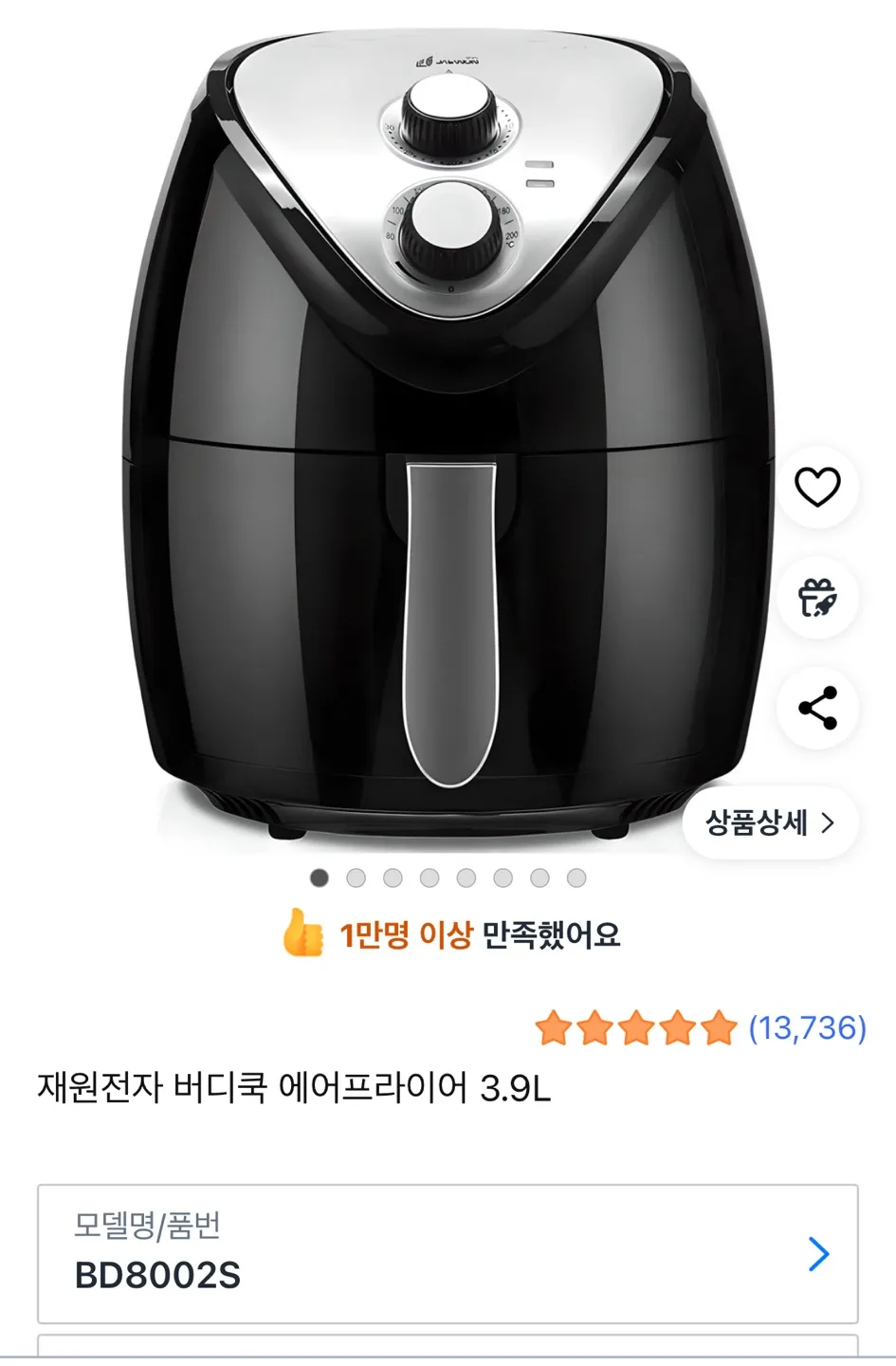Tap the thumbs-up satisfaction badge
This screenshot has width=896, height=1366.
pos(446,933)
